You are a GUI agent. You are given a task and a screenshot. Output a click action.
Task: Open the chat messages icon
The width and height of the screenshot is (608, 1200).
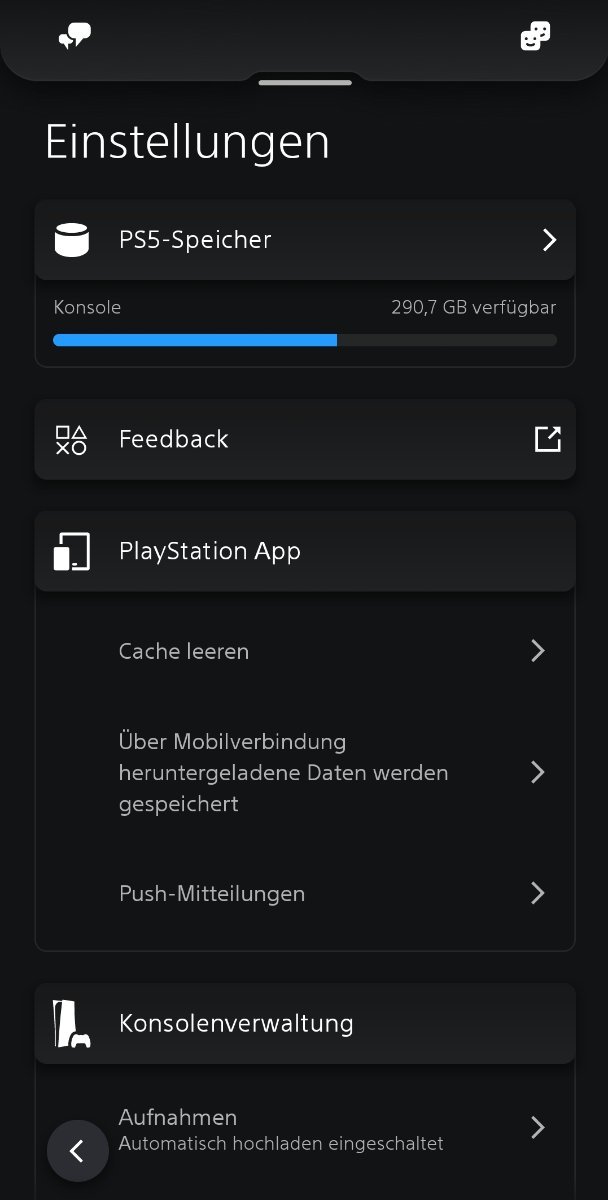tap(75, 37)
